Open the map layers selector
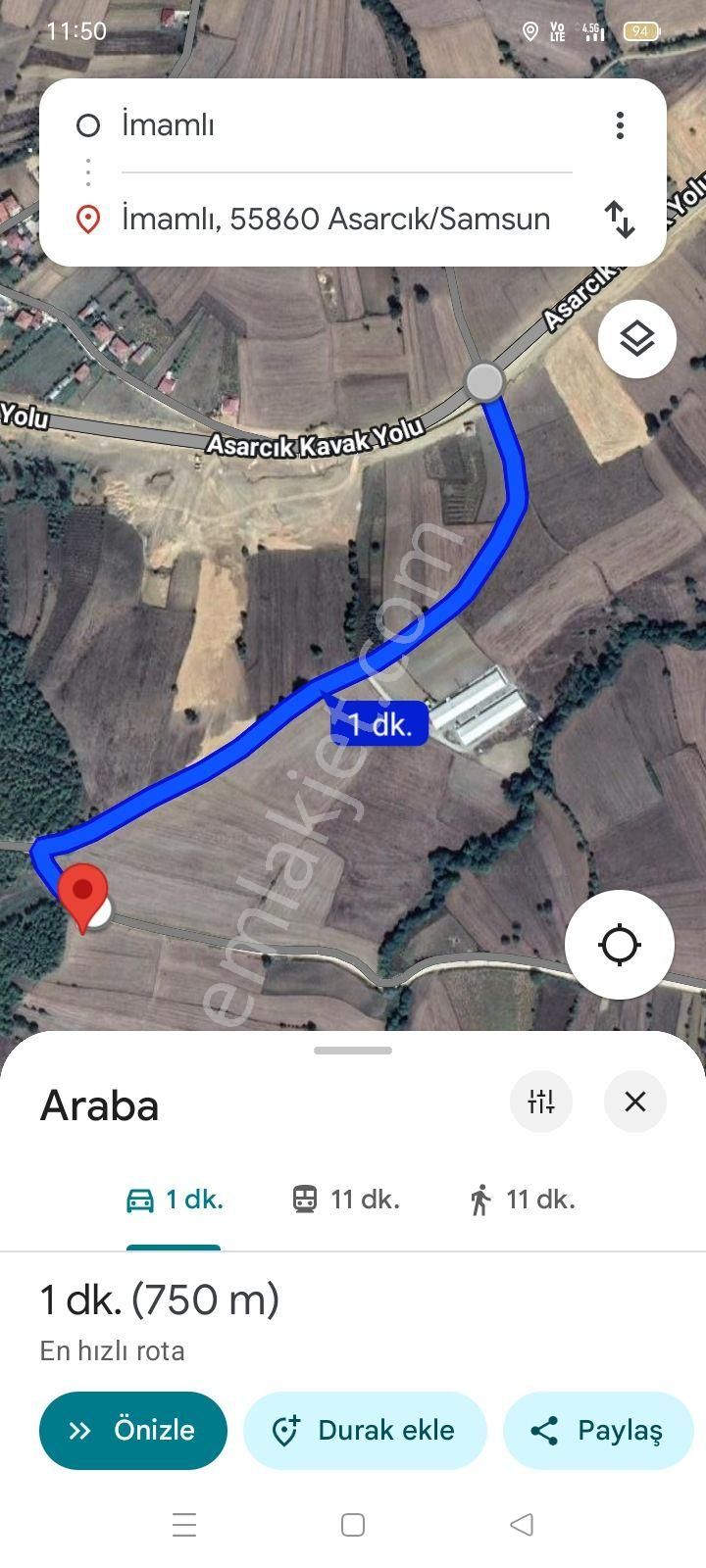The image size is (706, 1568). point(637,337)
